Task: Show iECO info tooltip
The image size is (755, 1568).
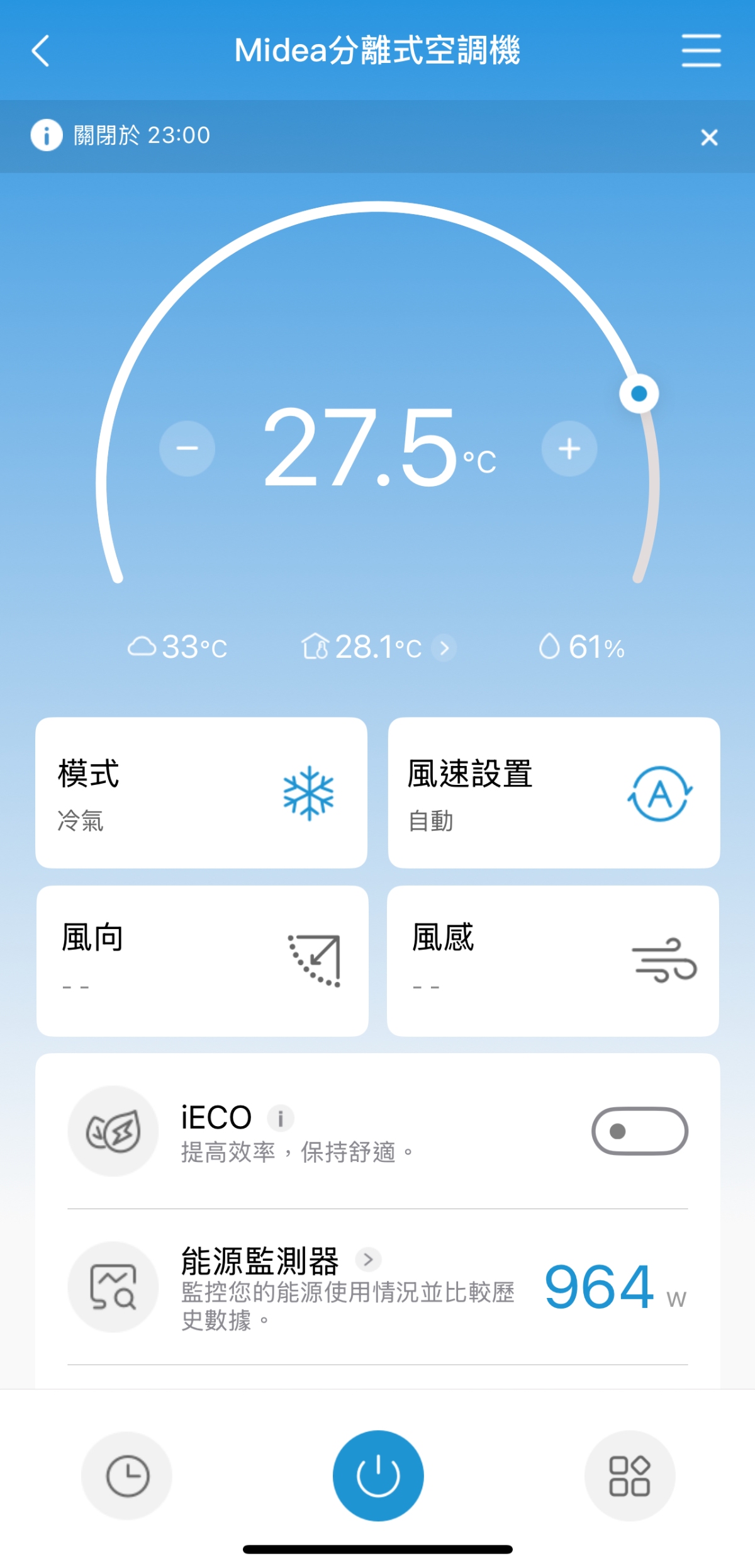Action: 280,1118
